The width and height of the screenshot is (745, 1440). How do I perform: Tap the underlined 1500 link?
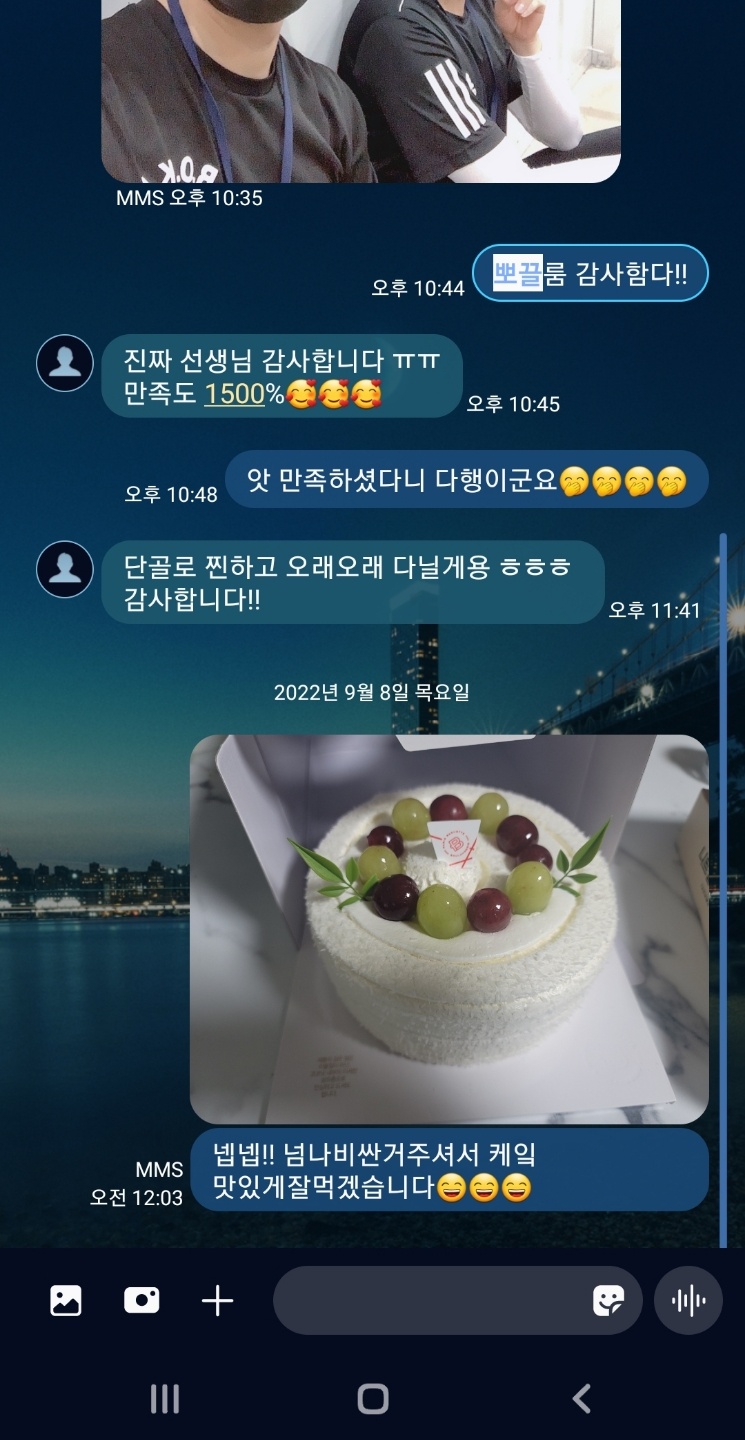234,394
